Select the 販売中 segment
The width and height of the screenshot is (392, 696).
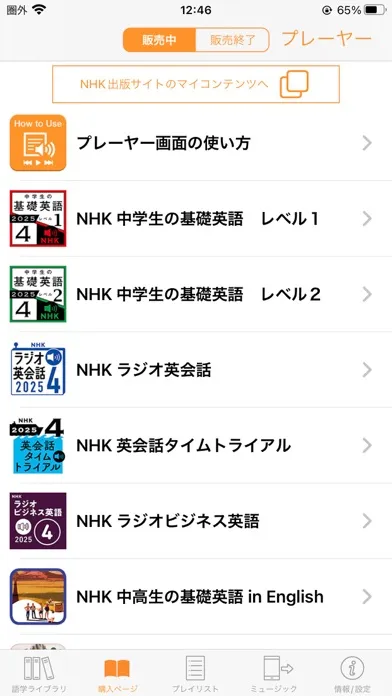pos(159,40)
